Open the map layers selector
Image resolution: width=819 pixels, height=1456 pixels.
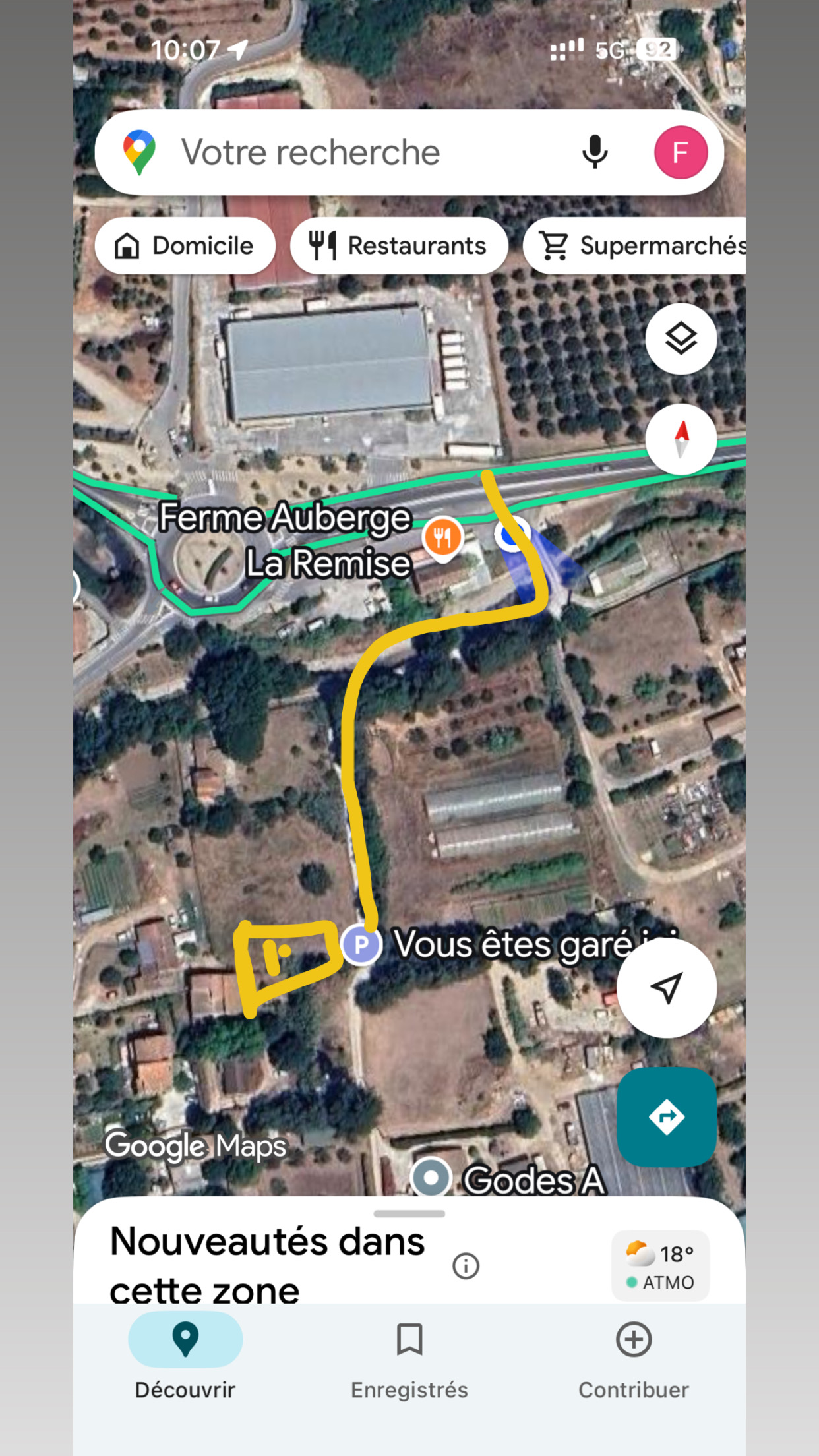pos(681,339)
